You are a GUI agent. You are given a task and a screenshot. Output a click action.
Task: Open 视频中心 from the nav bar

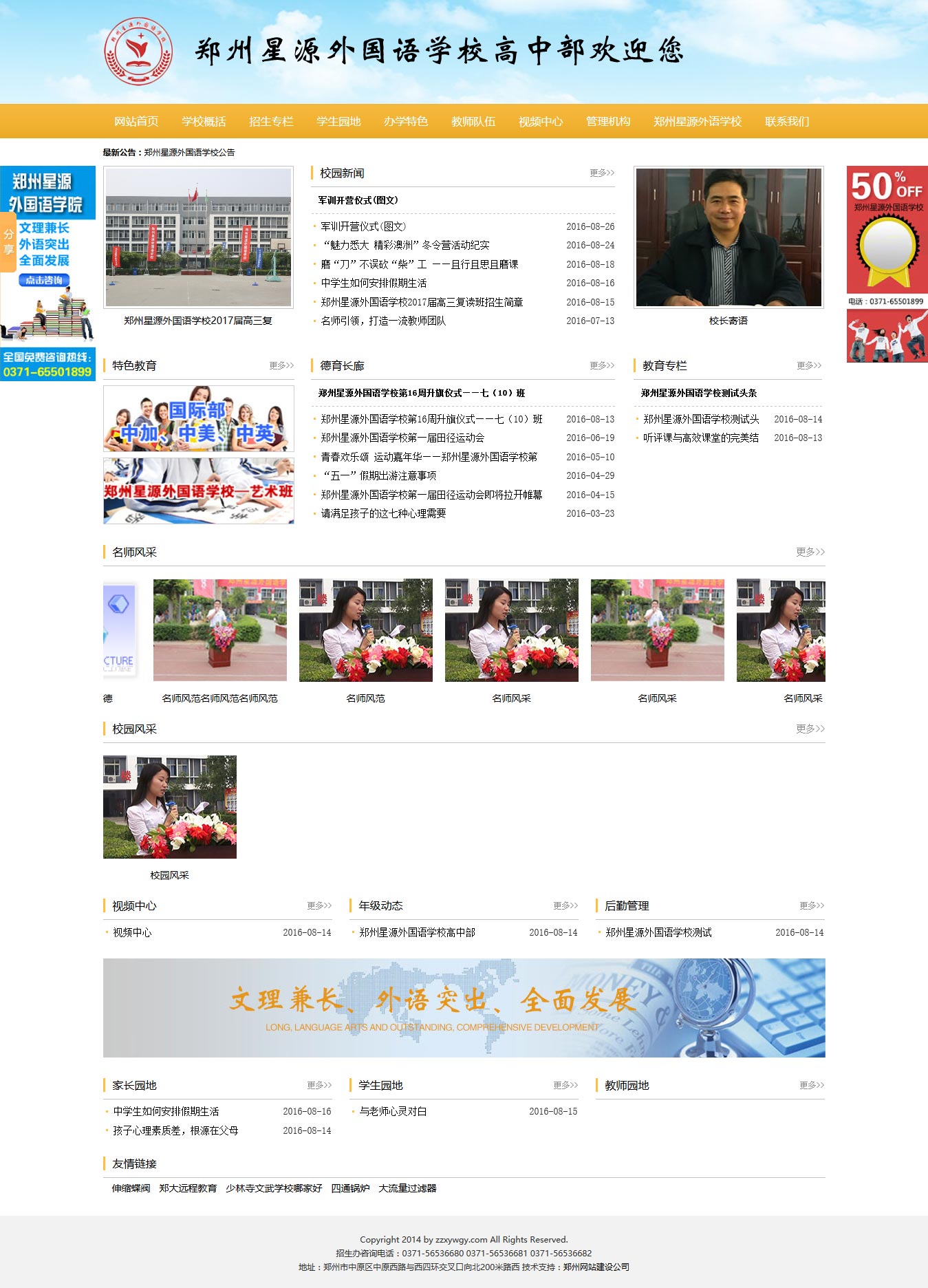click(x=541, y=122)
